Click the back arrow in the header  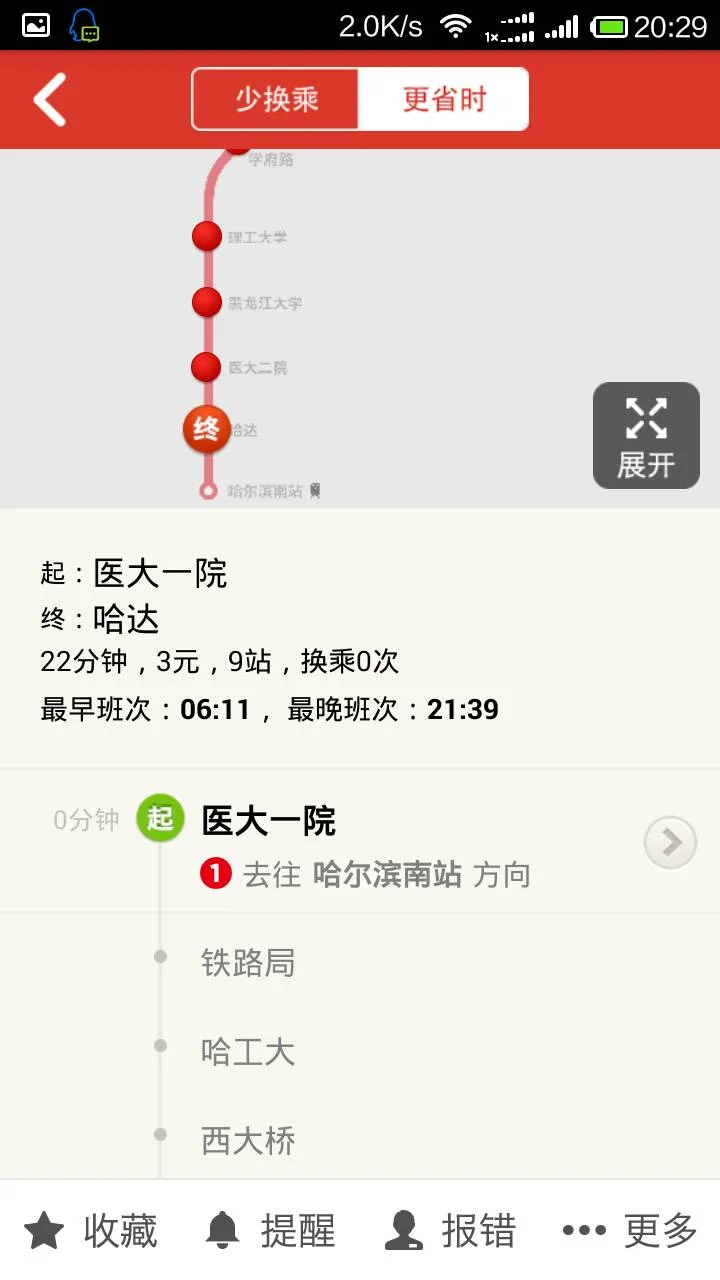pyautogui.click(x=49, y=99)
